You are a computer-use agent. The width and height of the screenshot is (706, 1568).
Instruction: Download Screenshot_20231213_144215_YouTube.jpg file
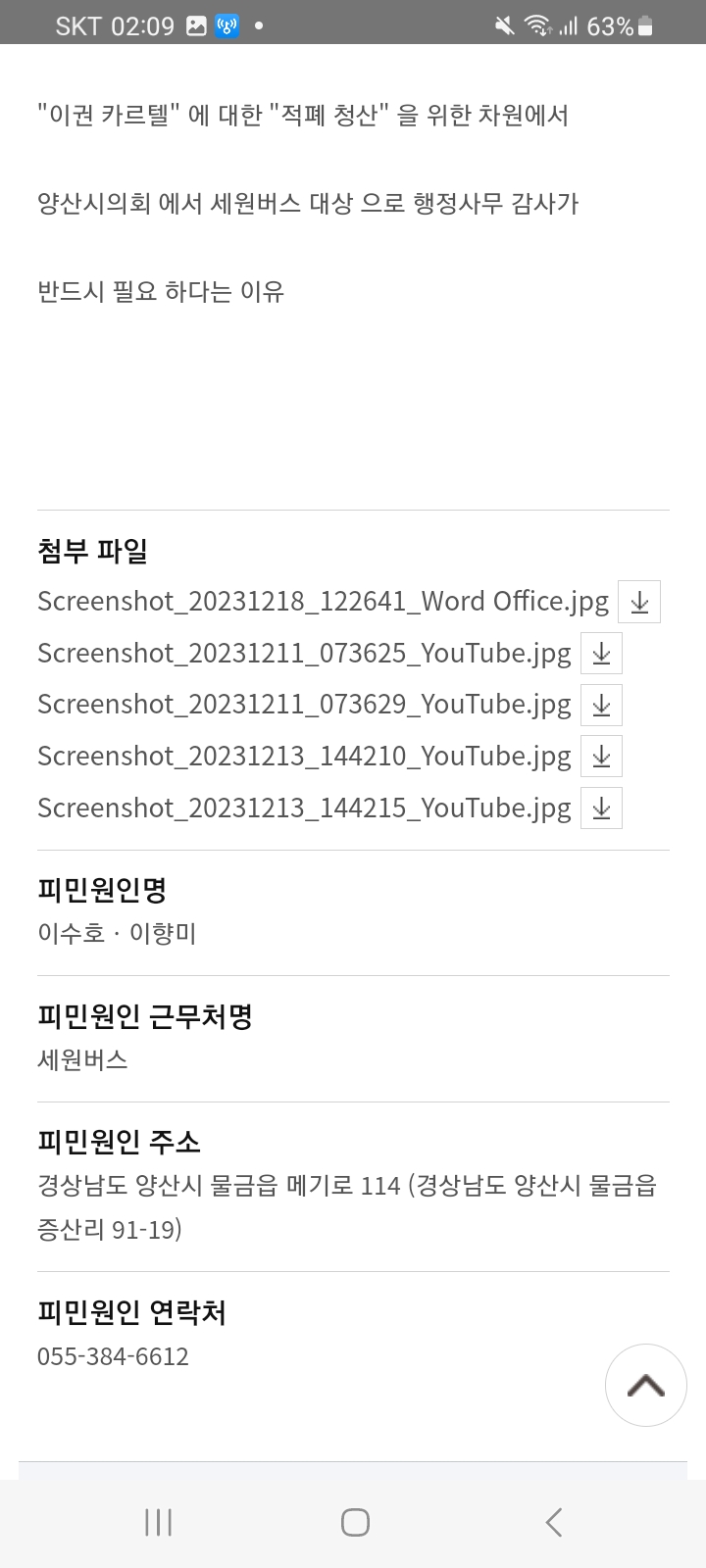601,808
